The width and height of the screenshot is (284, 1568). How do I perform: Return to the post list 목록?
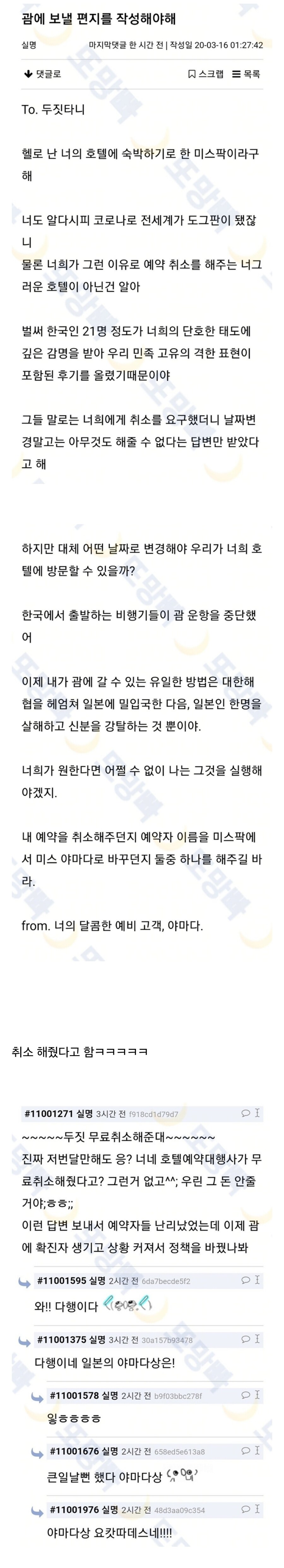[246, 74]
